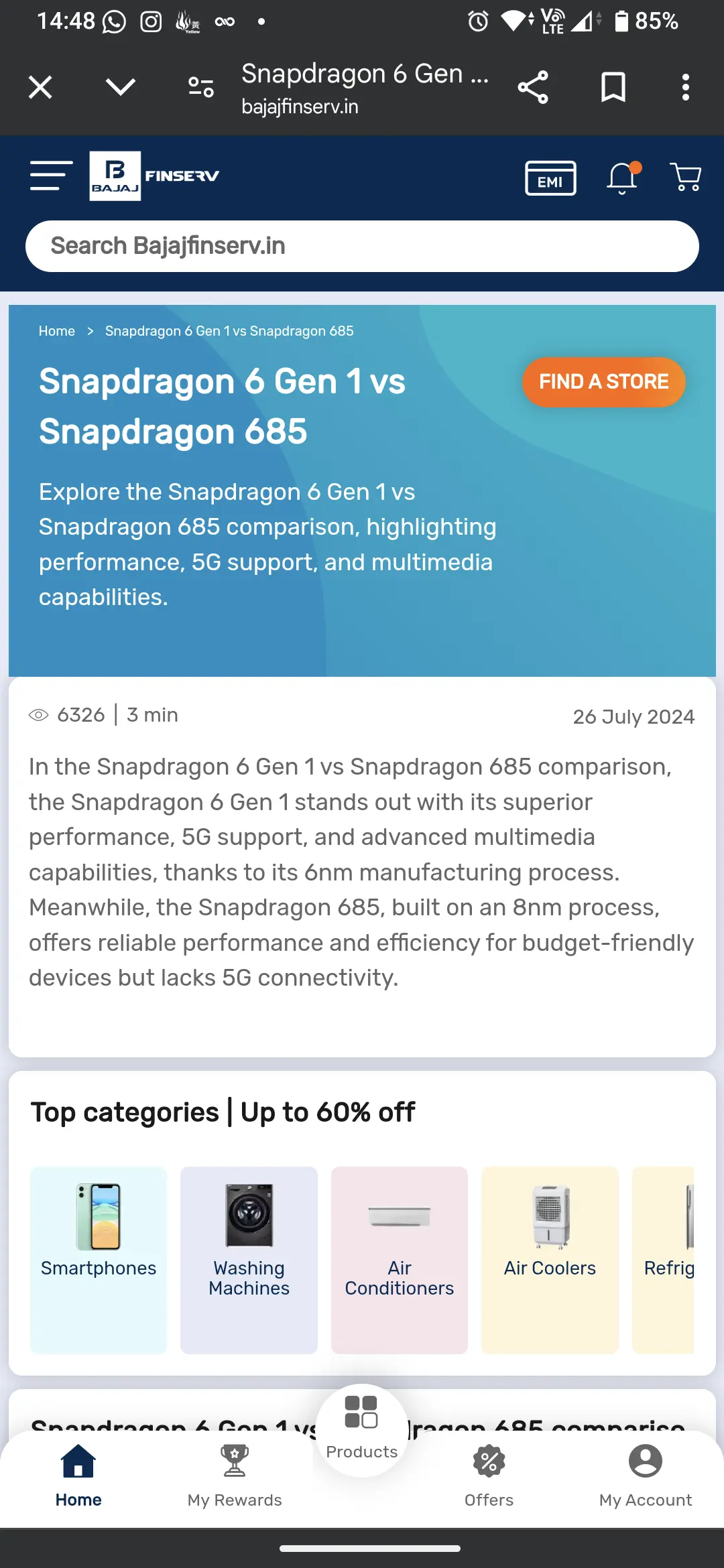The height and width of the screenshot is (1568, 724).
Task: Go to the Home breadcrumb link
Action: tap(56, 331)
